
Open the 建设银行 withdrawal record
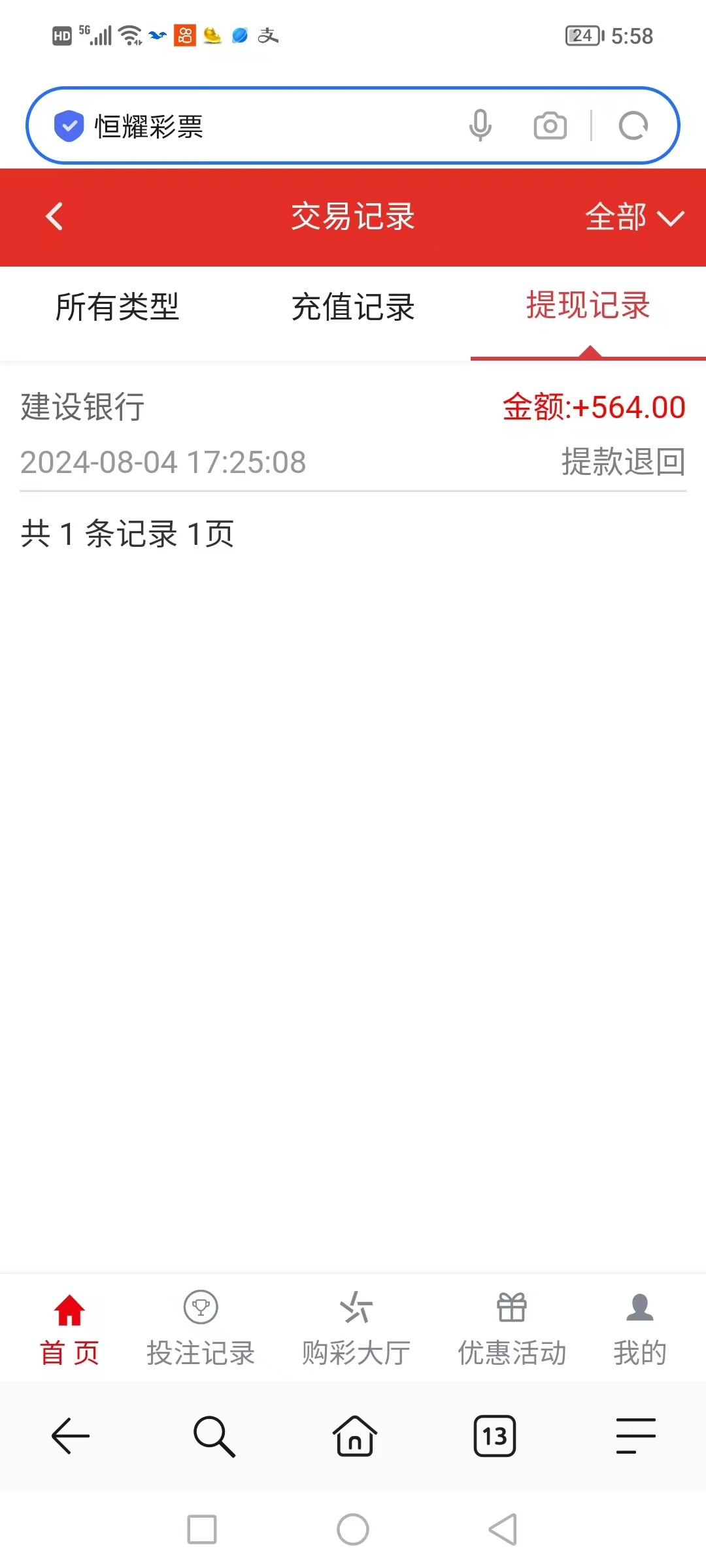353,434
